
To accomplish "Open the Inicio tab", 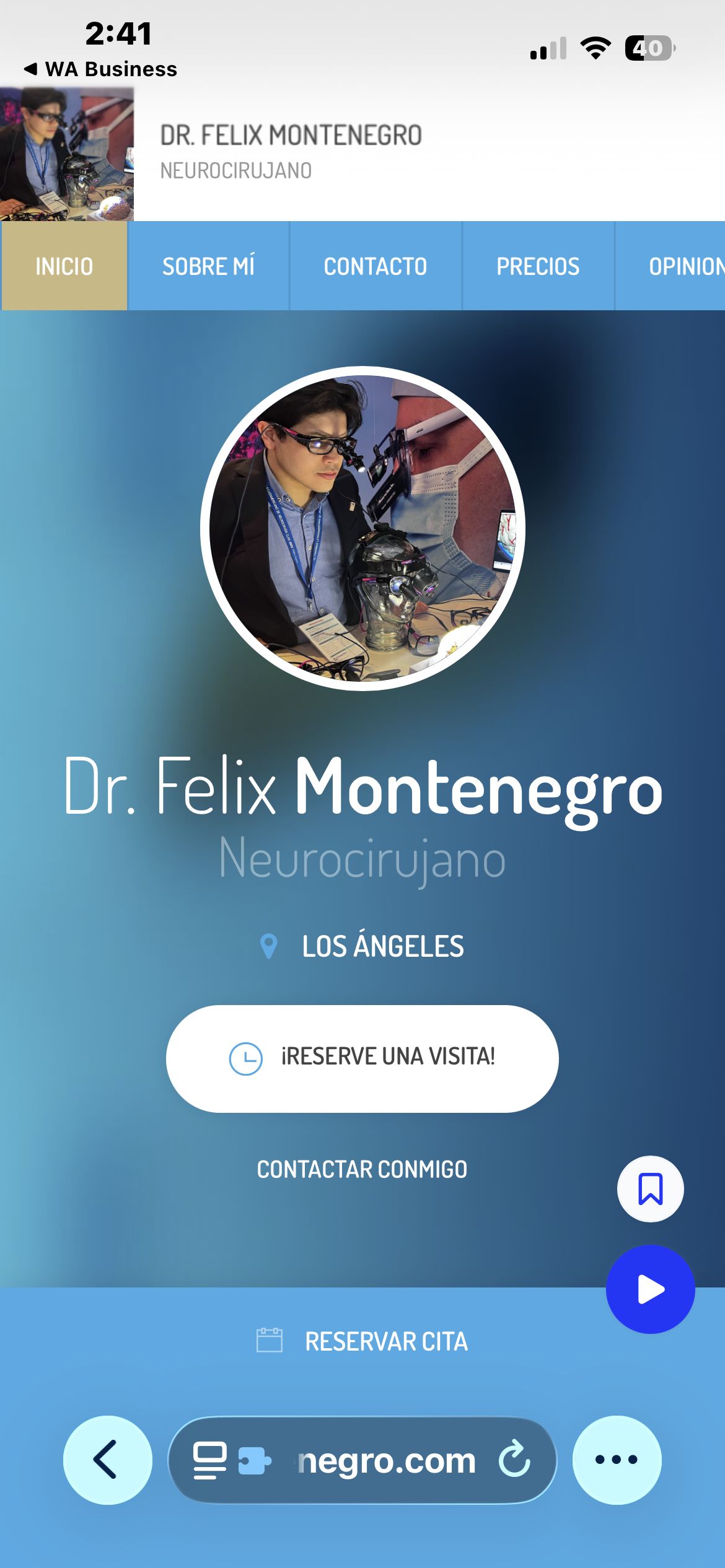I will (64, 266).
